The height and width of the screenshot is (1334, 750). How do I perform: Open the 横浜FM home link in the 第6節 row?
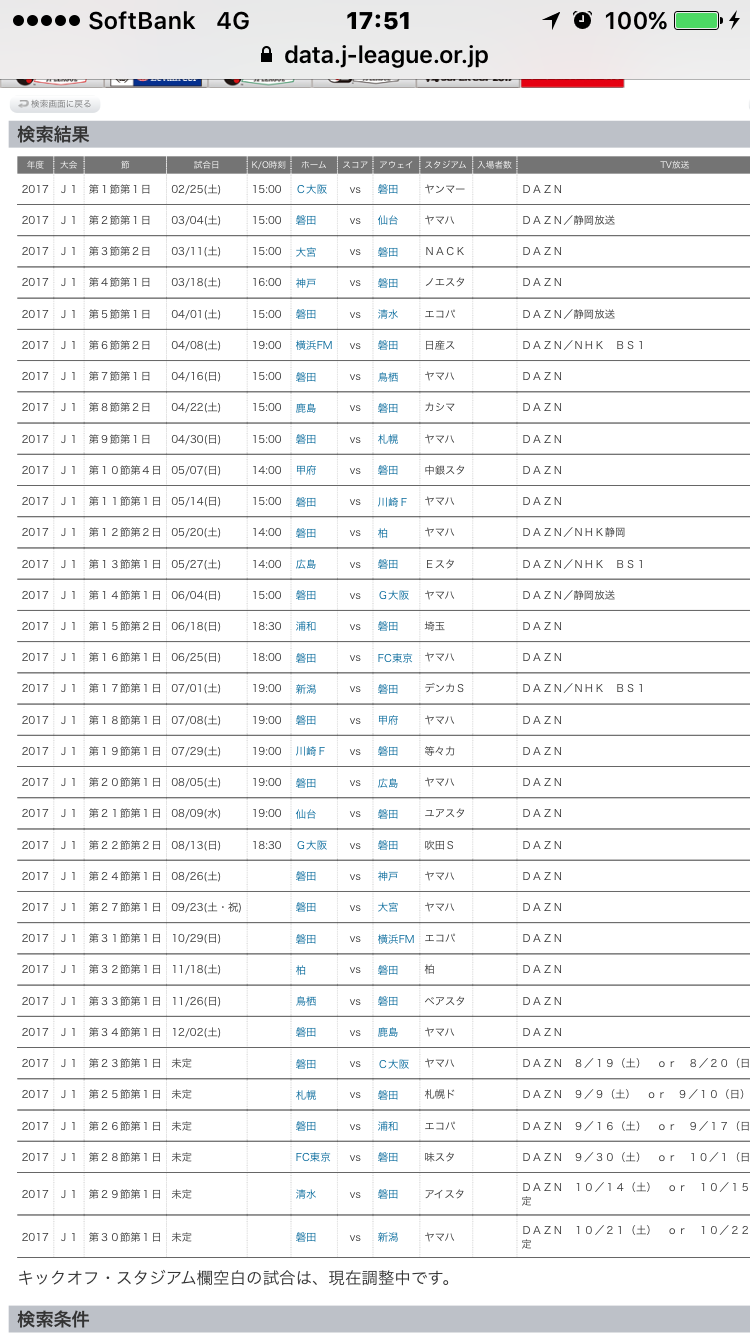314,345
